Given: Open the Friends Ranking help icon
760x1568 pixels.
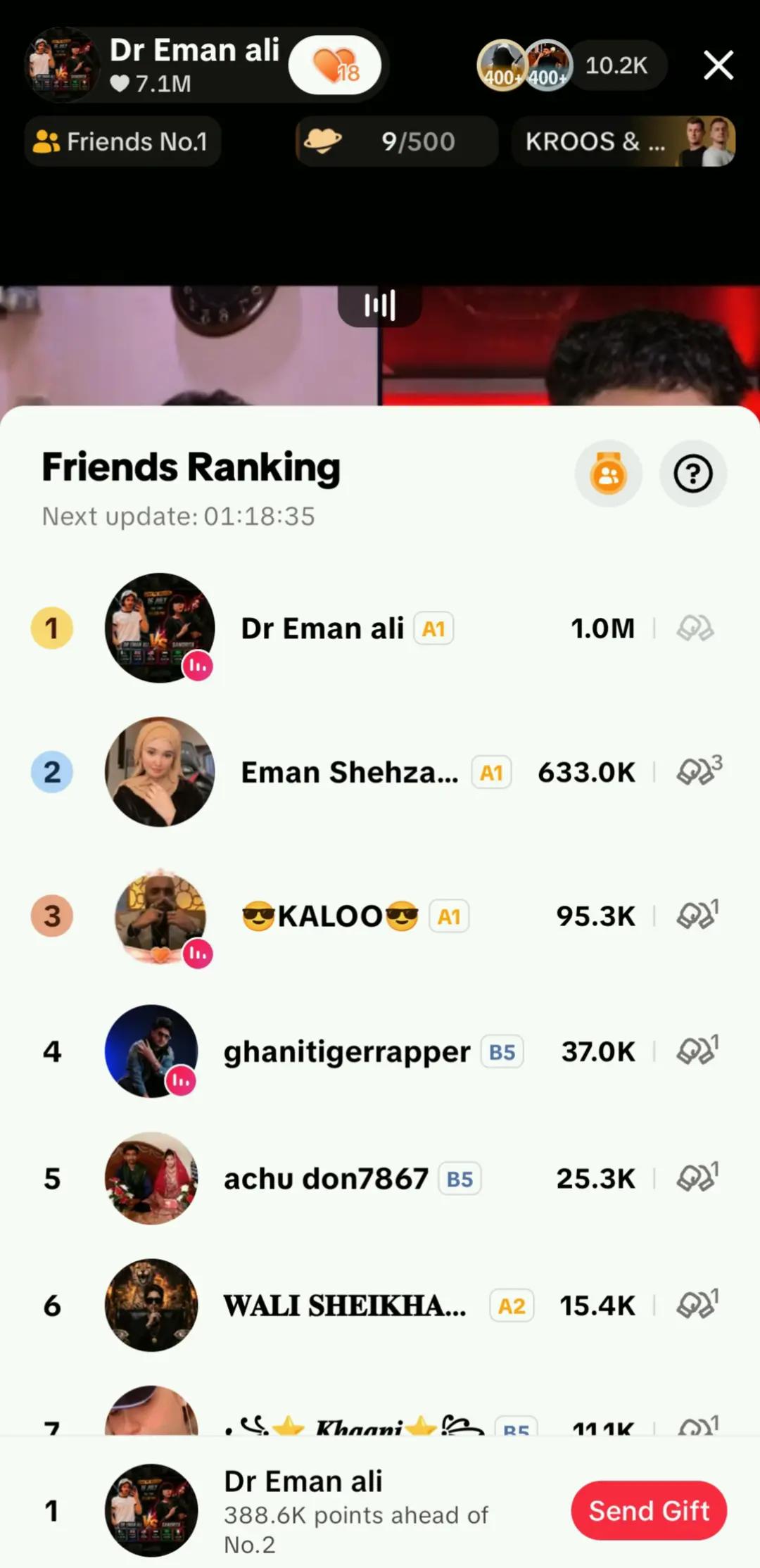Looking at the screenshot, I should [x=693, y=474].
